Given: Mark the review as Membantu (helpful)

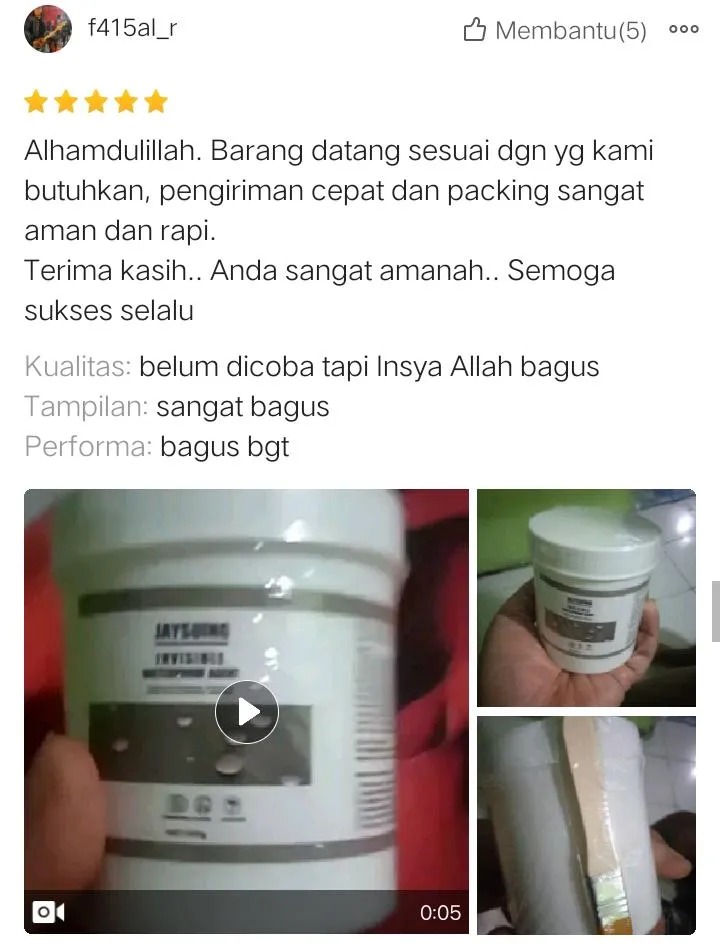Looking at the screenshot, I should tap(555, 31).
